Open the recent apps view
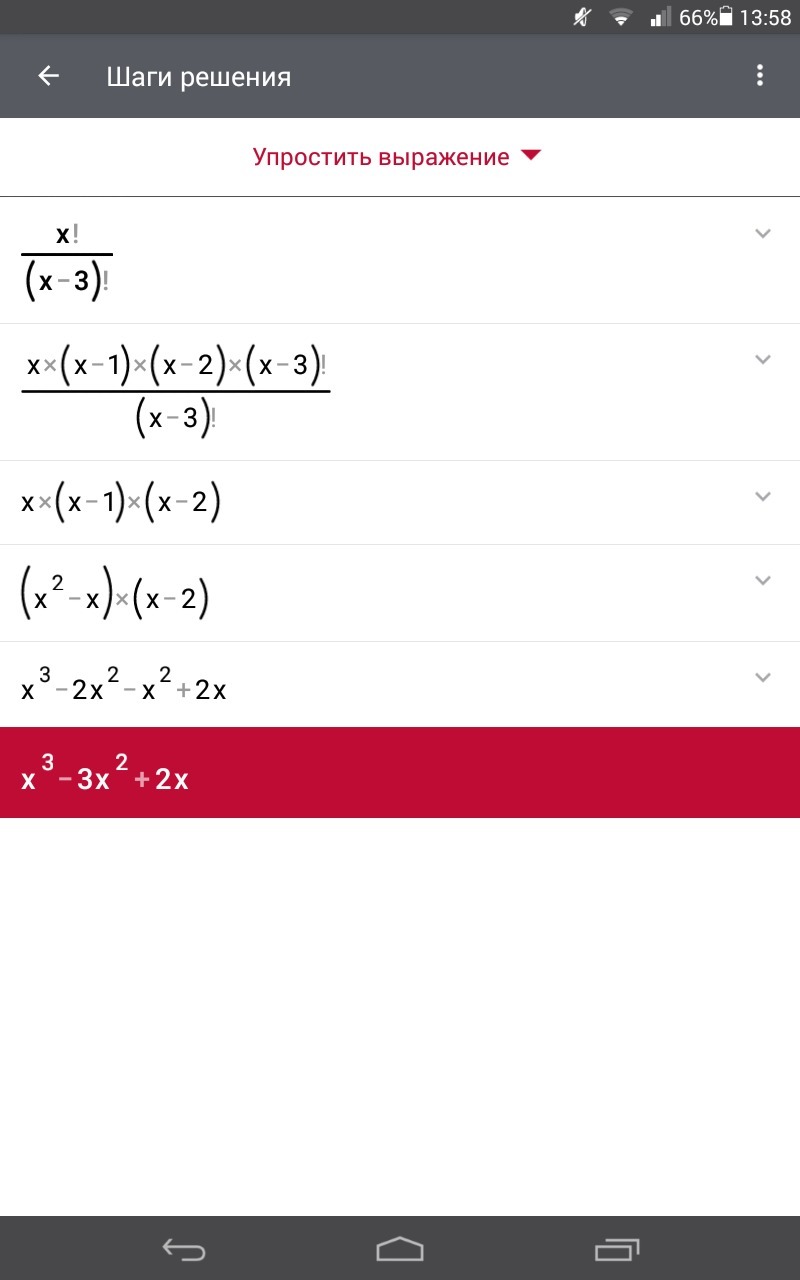 pos(616,1249)
